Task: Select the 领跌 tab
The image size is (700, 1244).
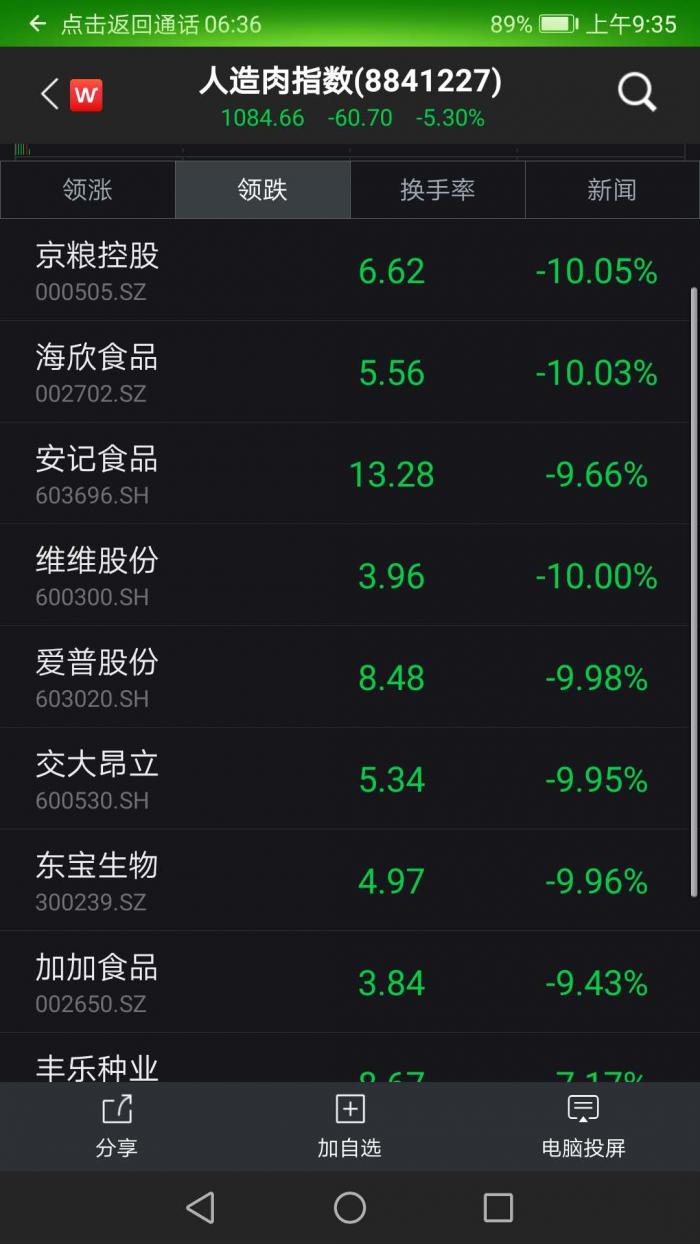Action: (263, 190)
